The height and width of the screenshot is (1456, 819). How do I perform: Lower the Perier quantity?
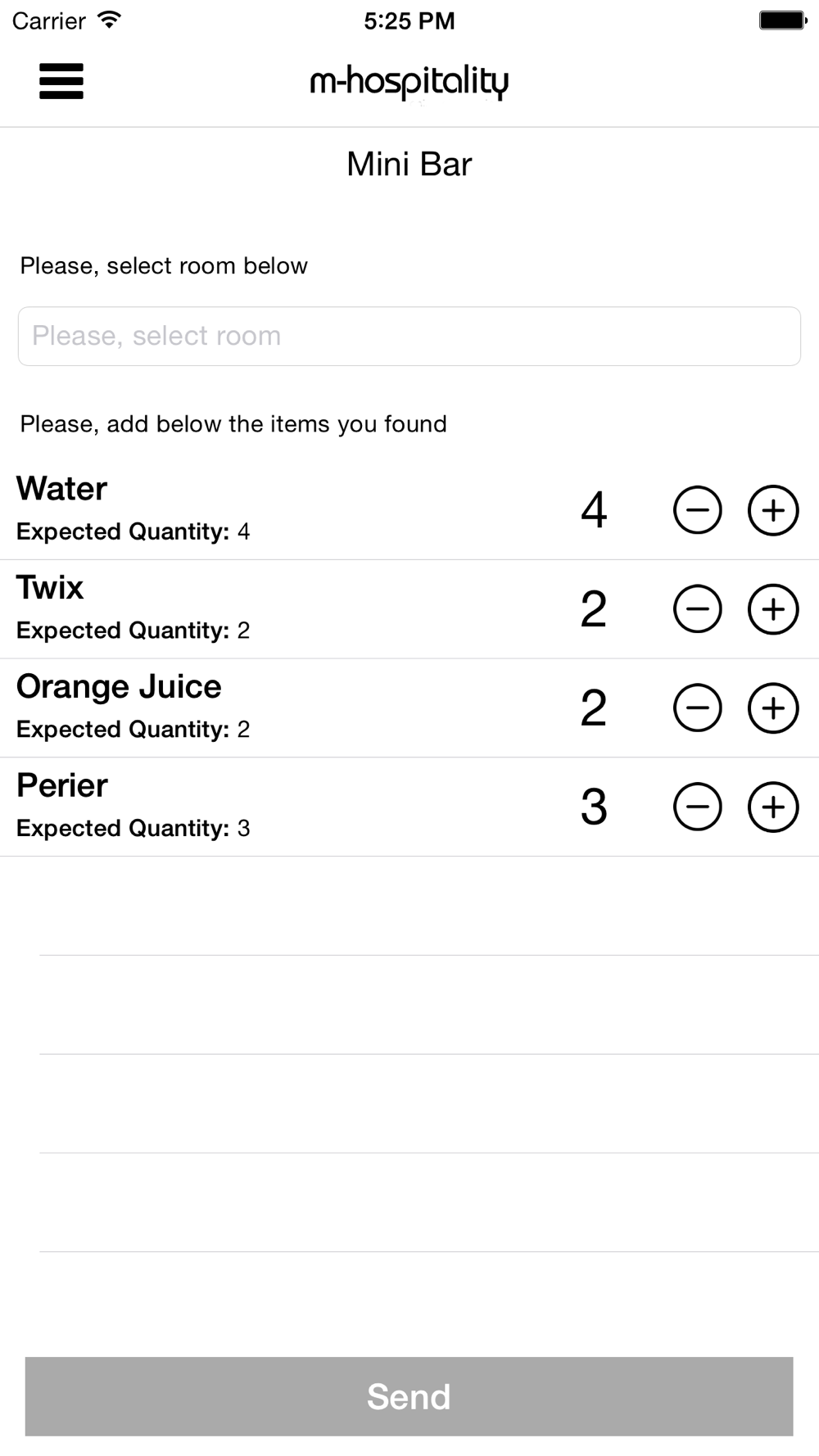pyautogui.click(x=698, y=807)
